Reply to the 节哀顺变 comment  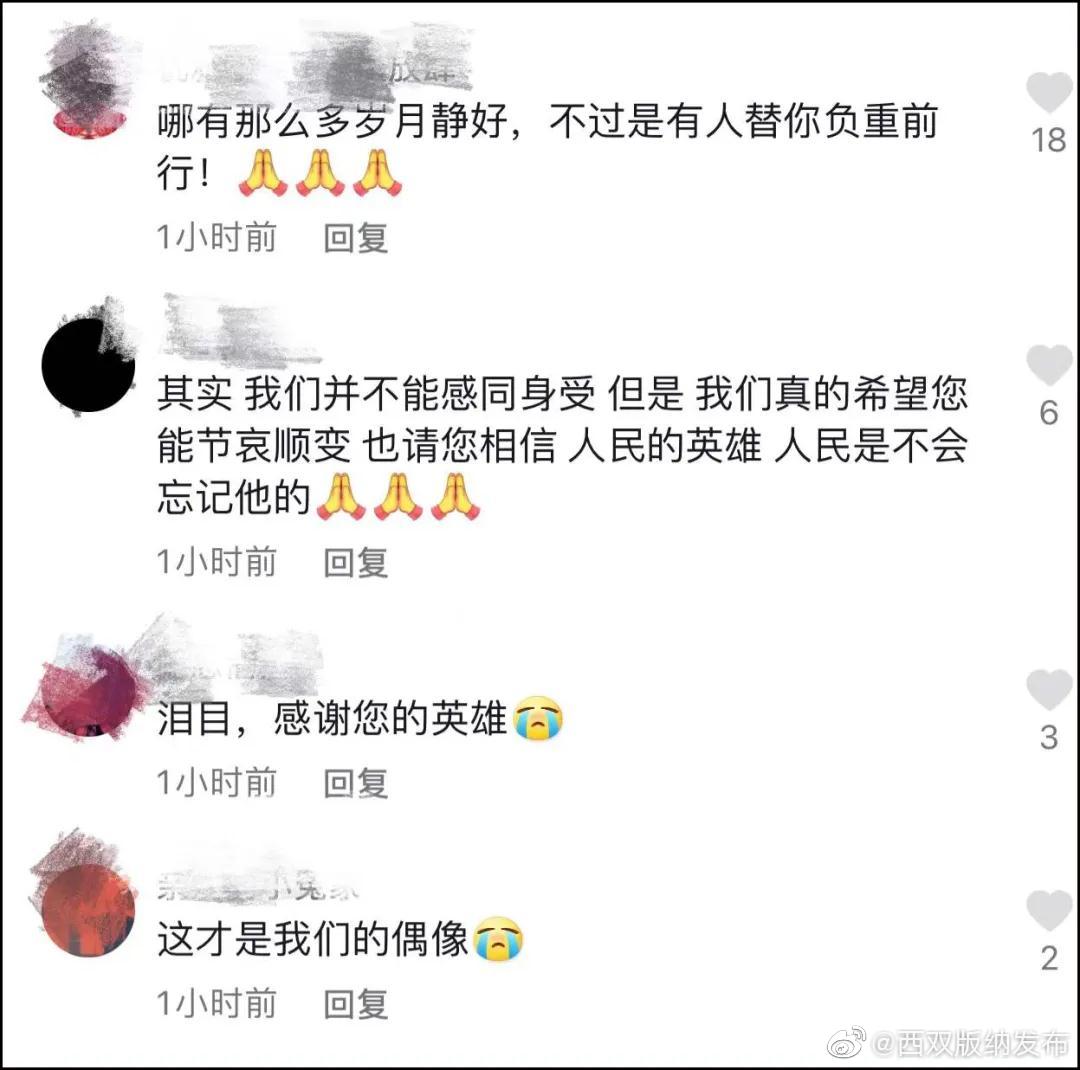pos(355,562)
